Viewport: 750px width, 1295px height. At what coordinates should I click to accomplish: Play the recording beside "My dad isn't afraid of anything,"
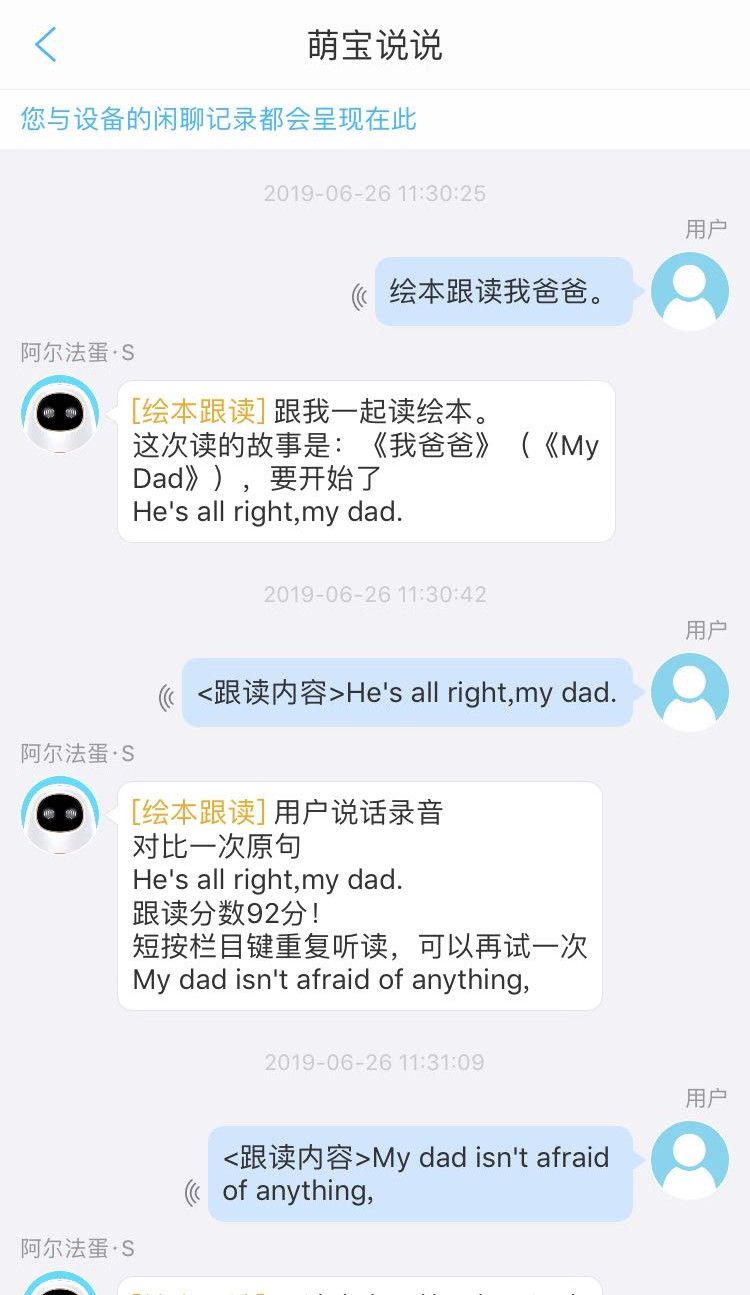[x=192, y=1191]
